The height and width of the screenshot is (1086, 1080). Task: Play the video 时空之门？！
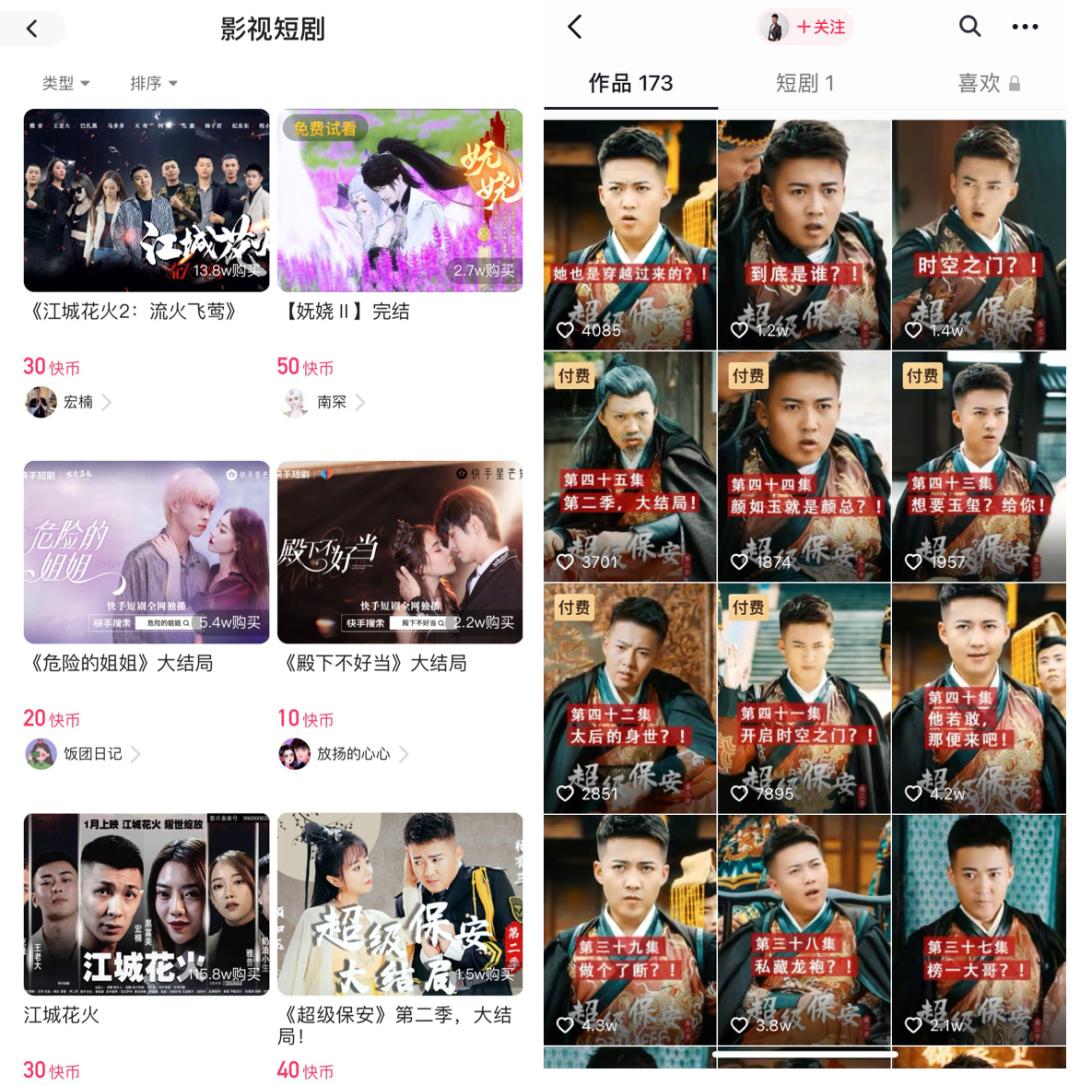click(x=978, y=235)
